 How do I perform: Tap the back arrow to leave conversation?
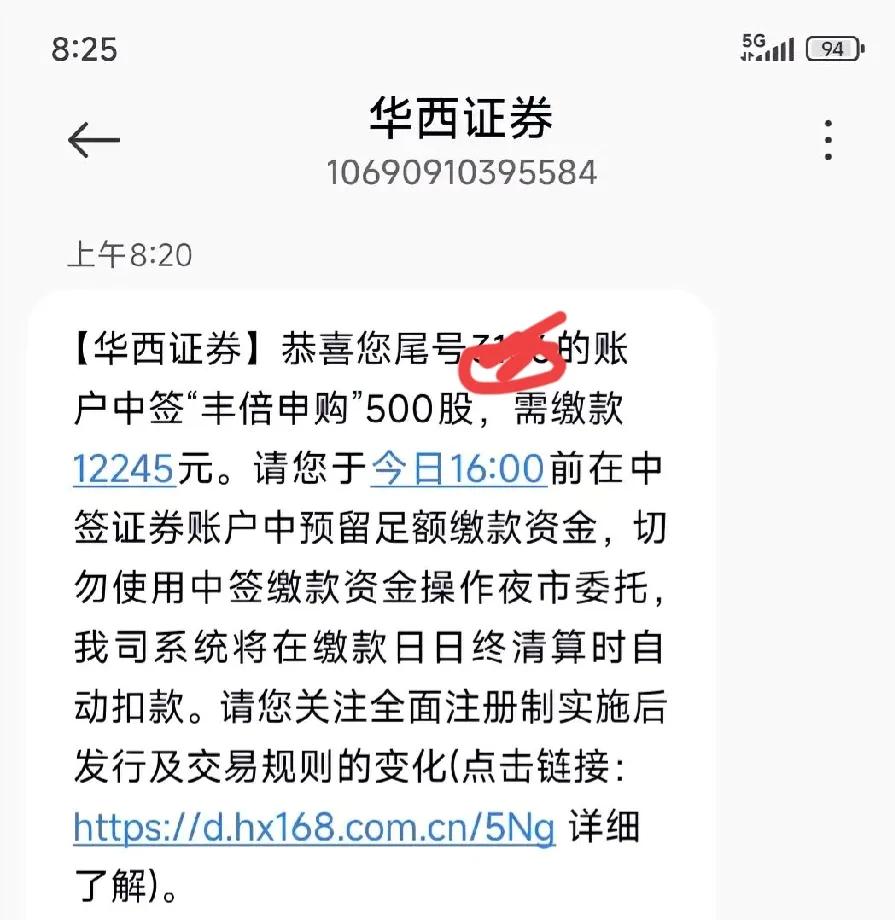pos(92,140)
